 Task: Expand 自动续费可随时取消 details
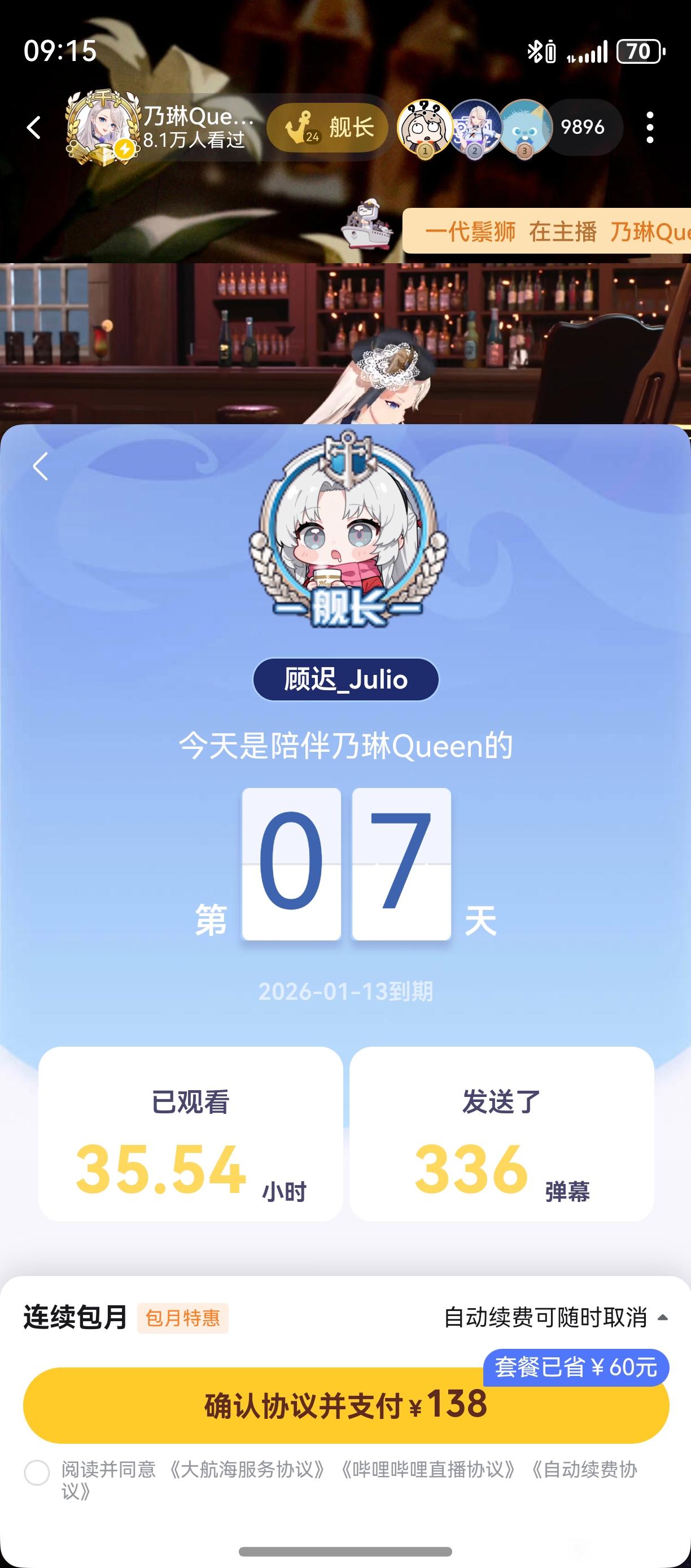tap(556, 1317)
